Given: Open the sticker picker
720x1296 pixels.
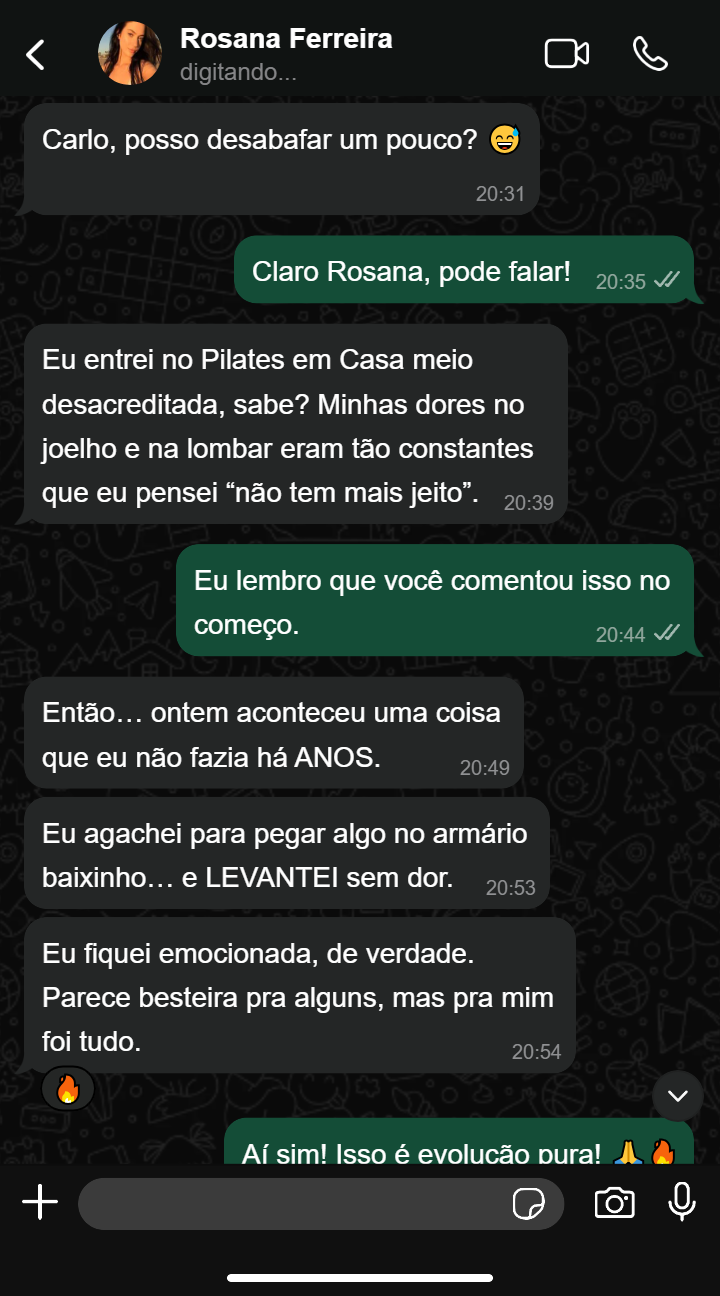Looking at the screenshot, I should 529,1204.
